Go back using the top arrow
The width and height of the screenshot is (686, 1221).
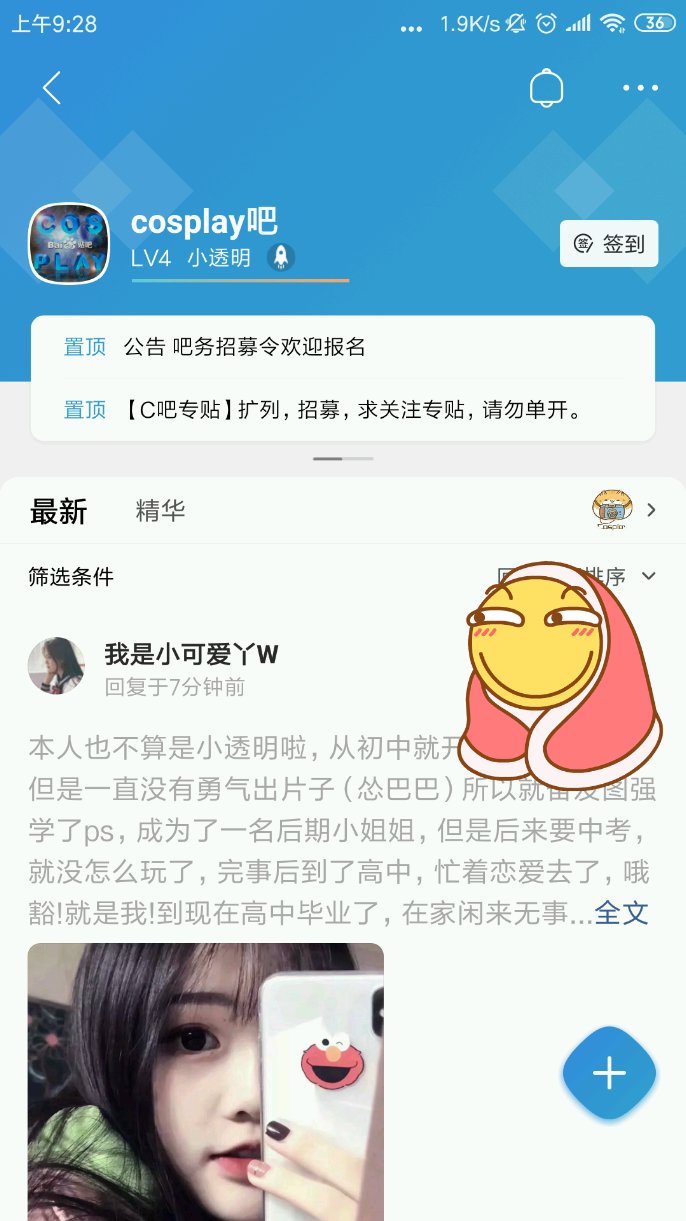[52, 88]
